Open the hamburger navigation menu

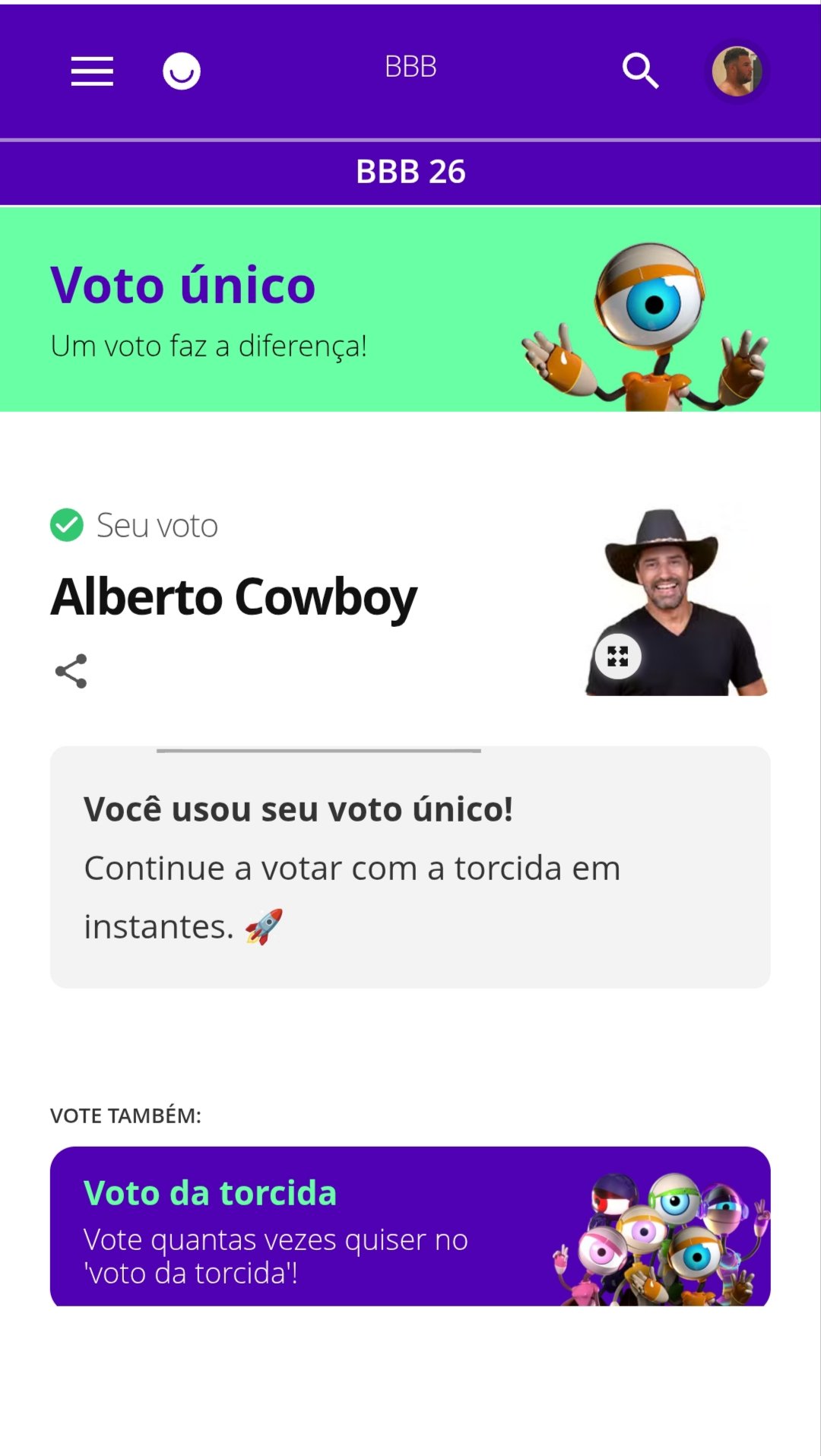click(x=92, y=71)
